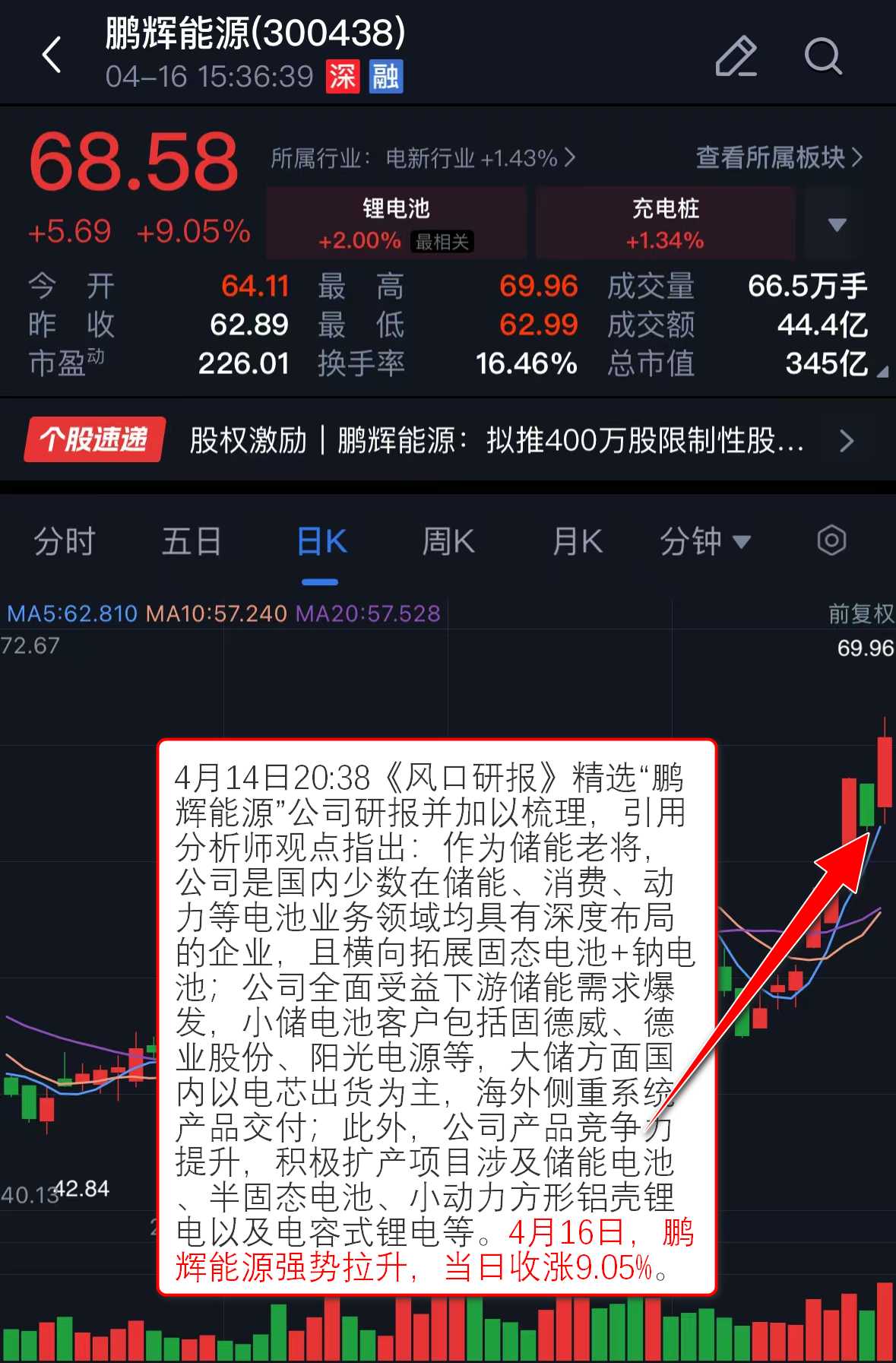Go back using the arrow

52,55
